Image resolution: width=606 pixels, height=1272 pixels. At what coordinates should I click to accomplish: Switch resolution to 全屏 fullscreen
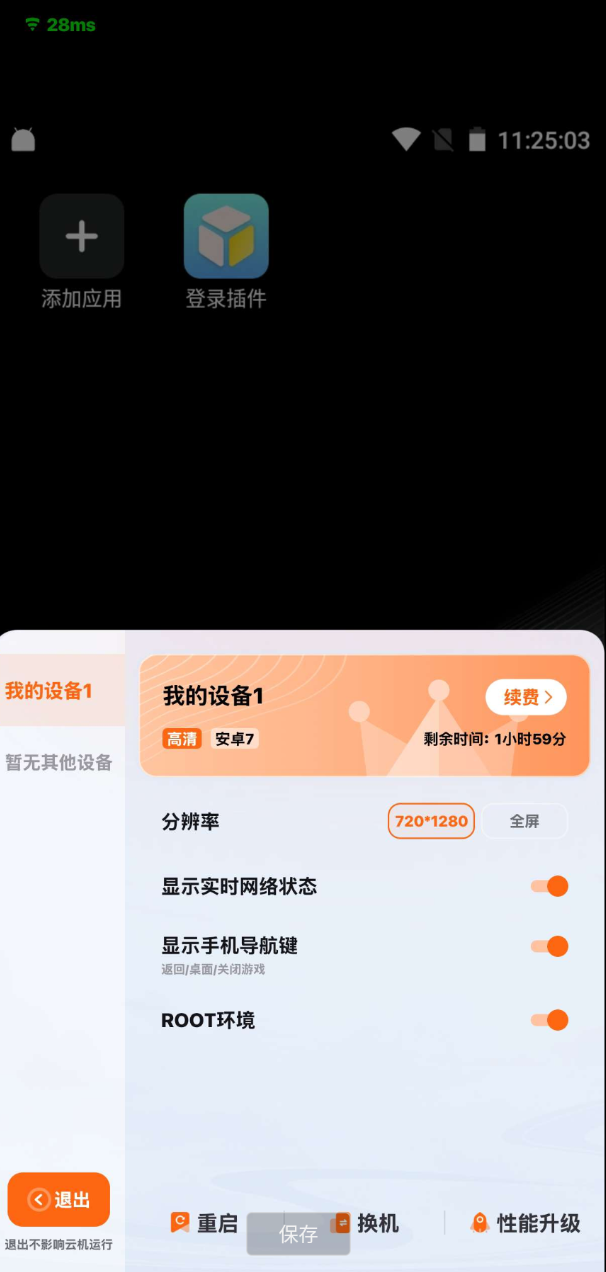tap(524, 821)
